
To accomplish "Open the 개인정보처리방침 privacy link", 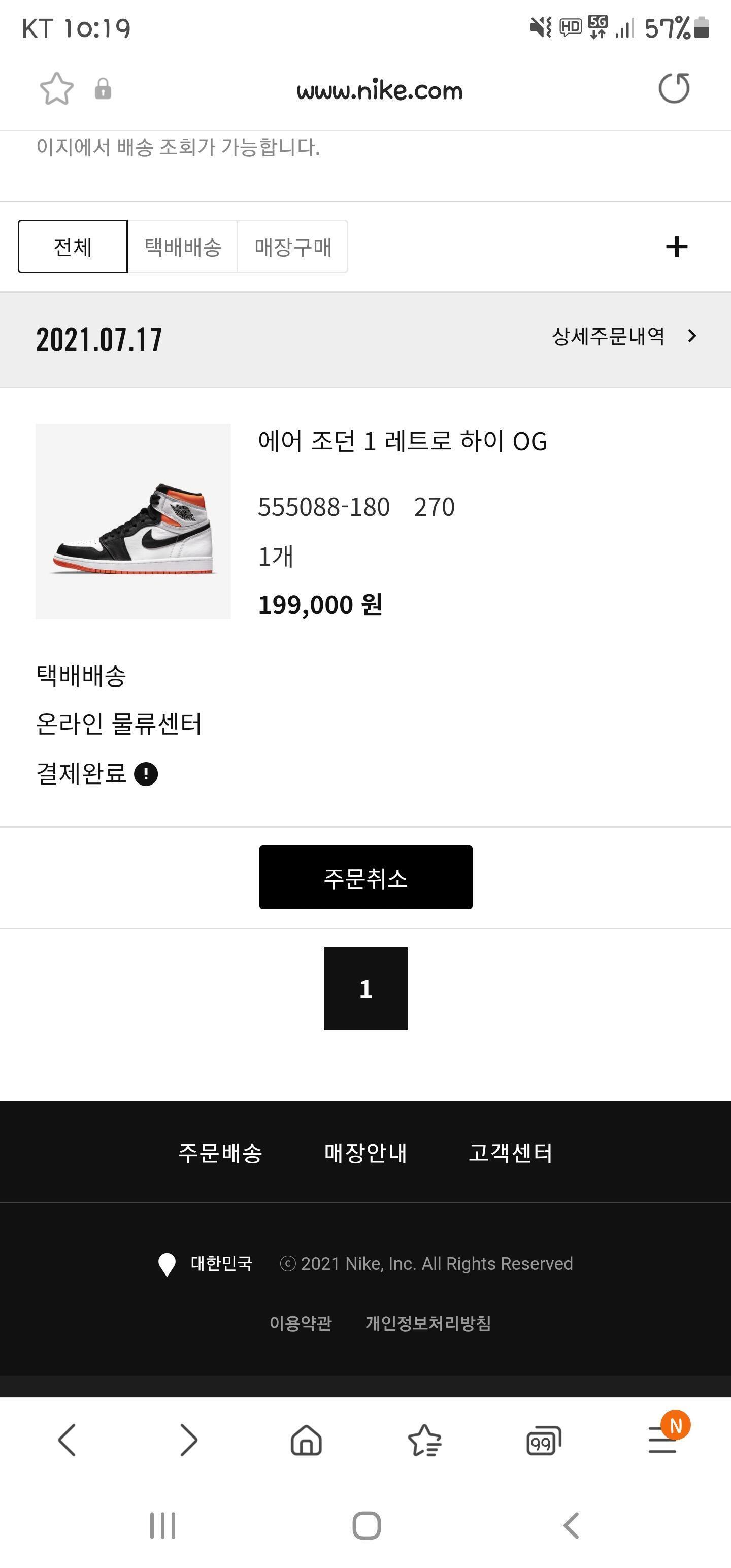I will pos(428,1323).
